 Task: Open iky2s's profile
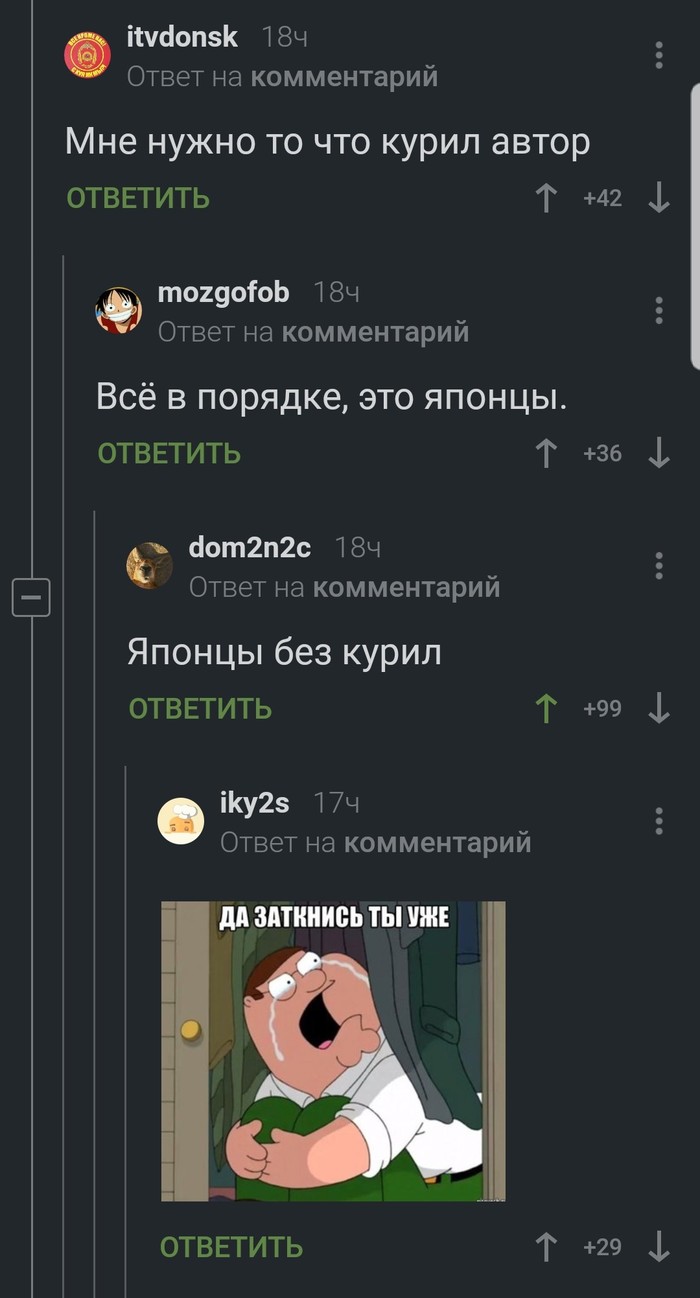pos(254,802)
